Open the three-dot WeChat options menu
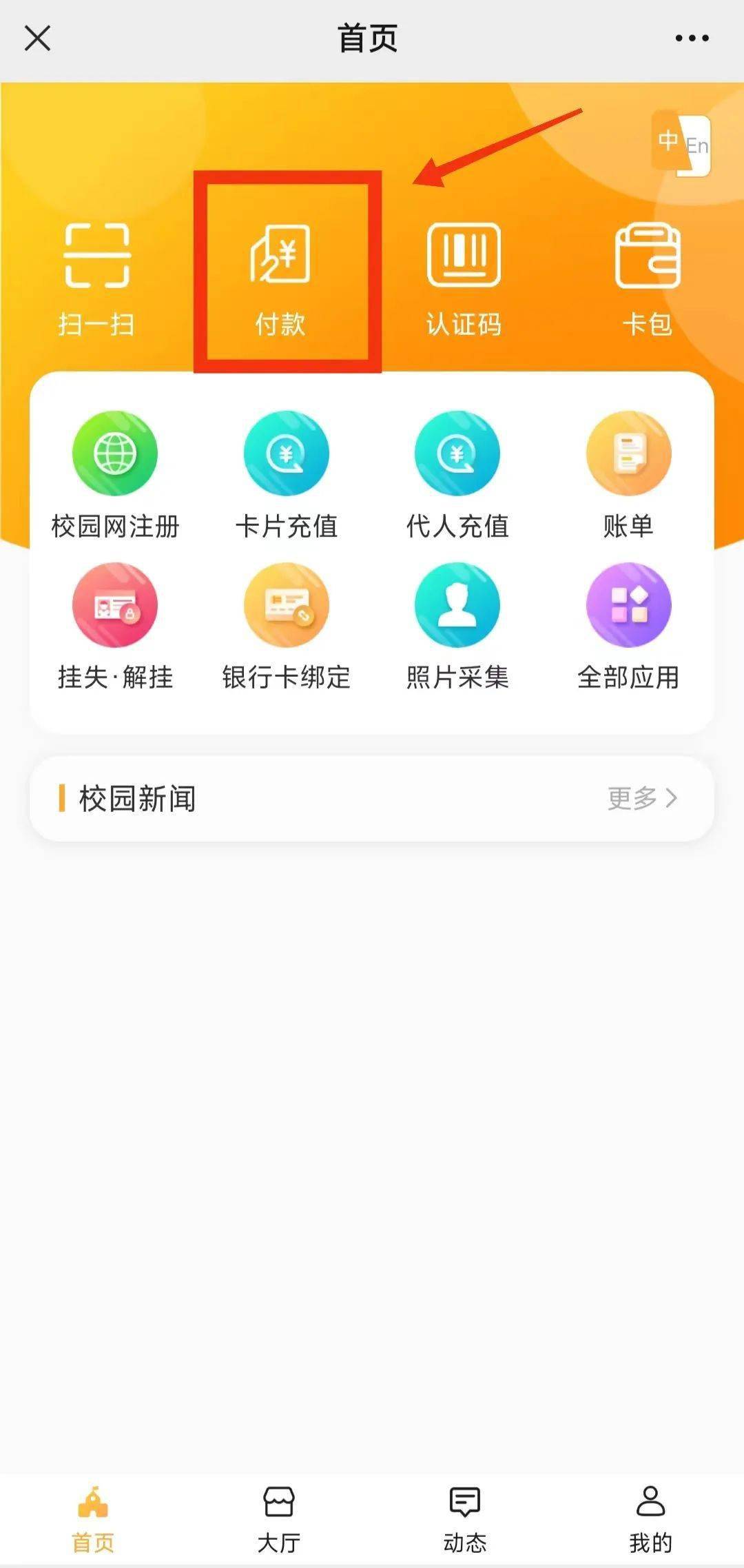 pyautogui.click(x=691, y=39)
